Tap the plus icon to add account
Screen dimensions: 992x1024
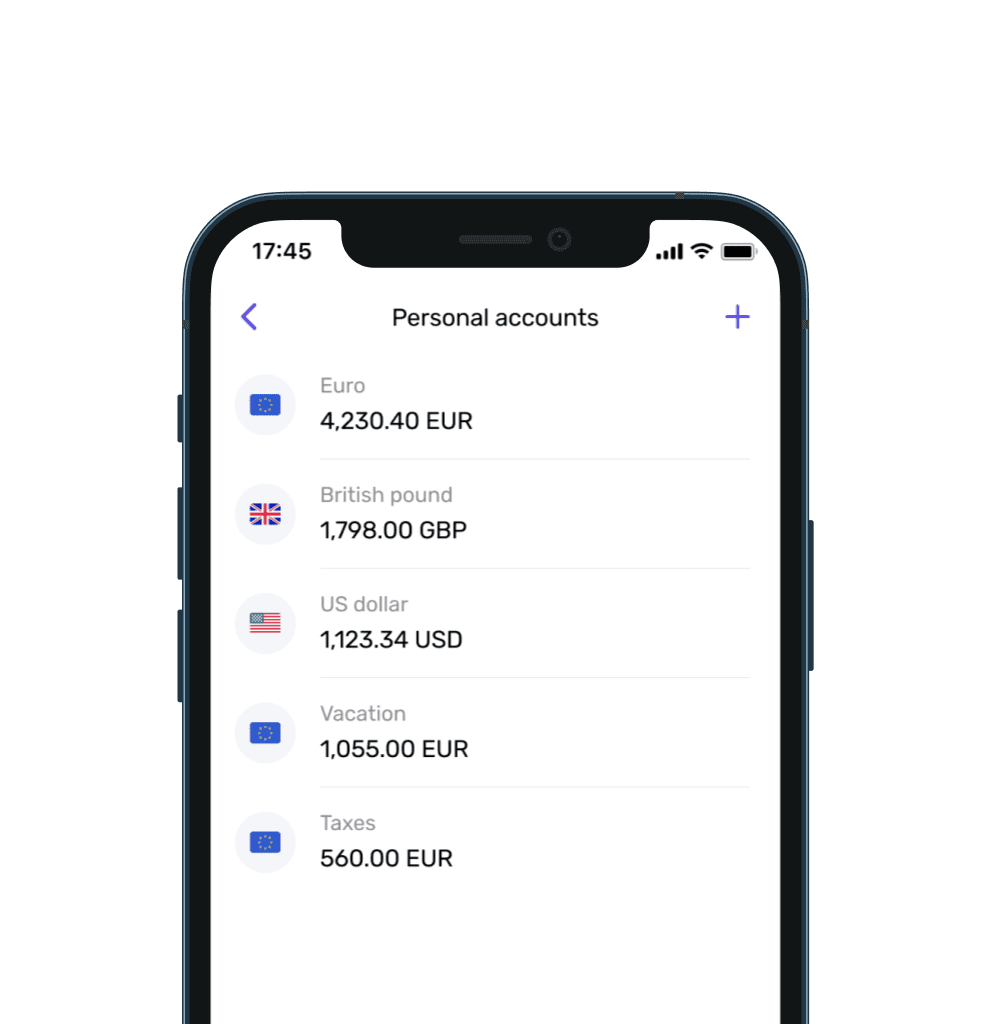tap(737, 316)
